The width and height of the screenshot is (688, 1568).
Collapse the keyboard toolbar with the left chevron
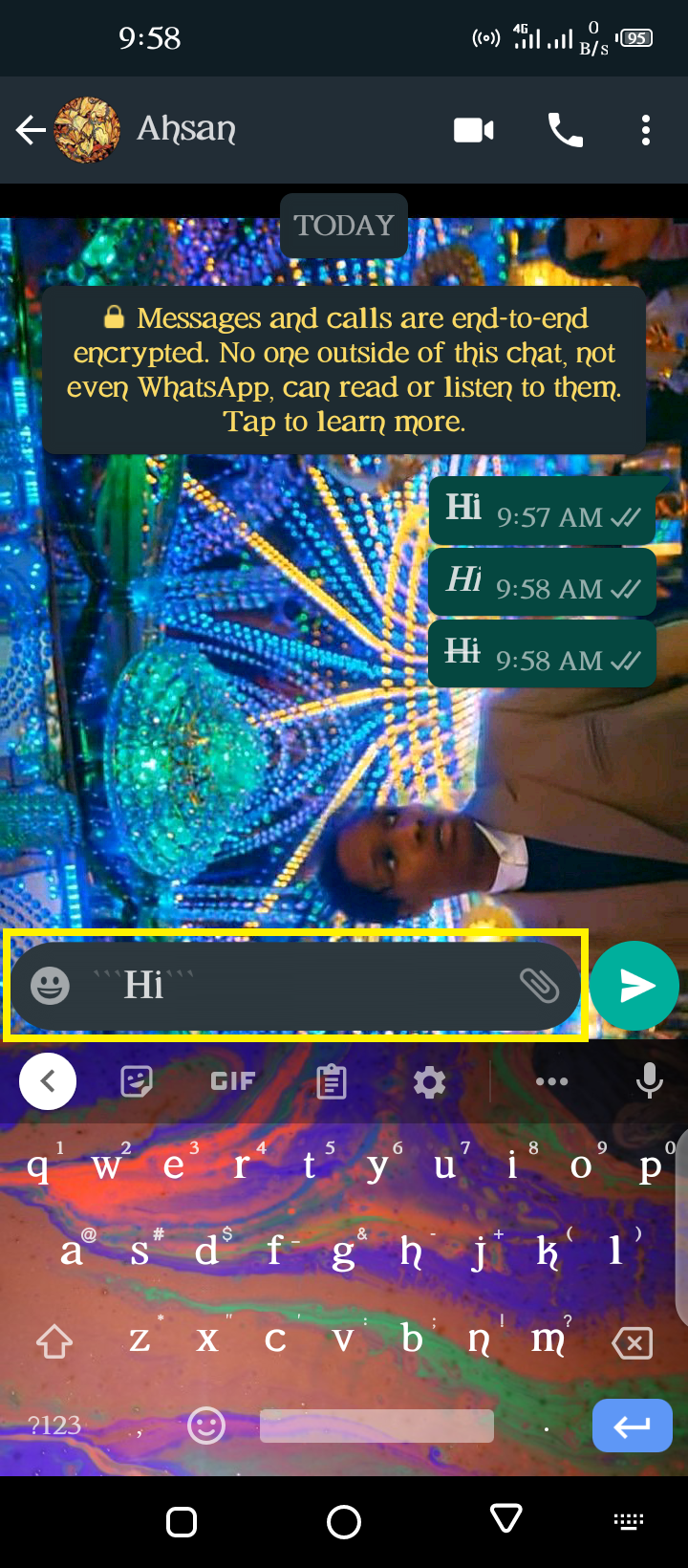point(48,1081)
